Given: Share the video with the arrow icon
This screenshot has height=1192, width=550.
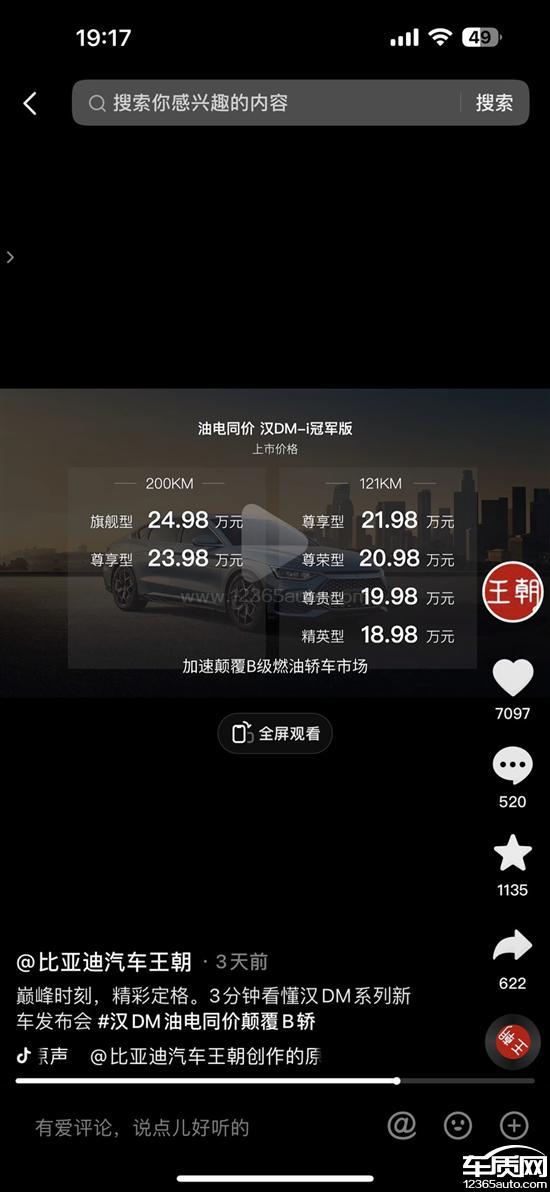Looking at the screenshot, I should [x=513, y=946].
